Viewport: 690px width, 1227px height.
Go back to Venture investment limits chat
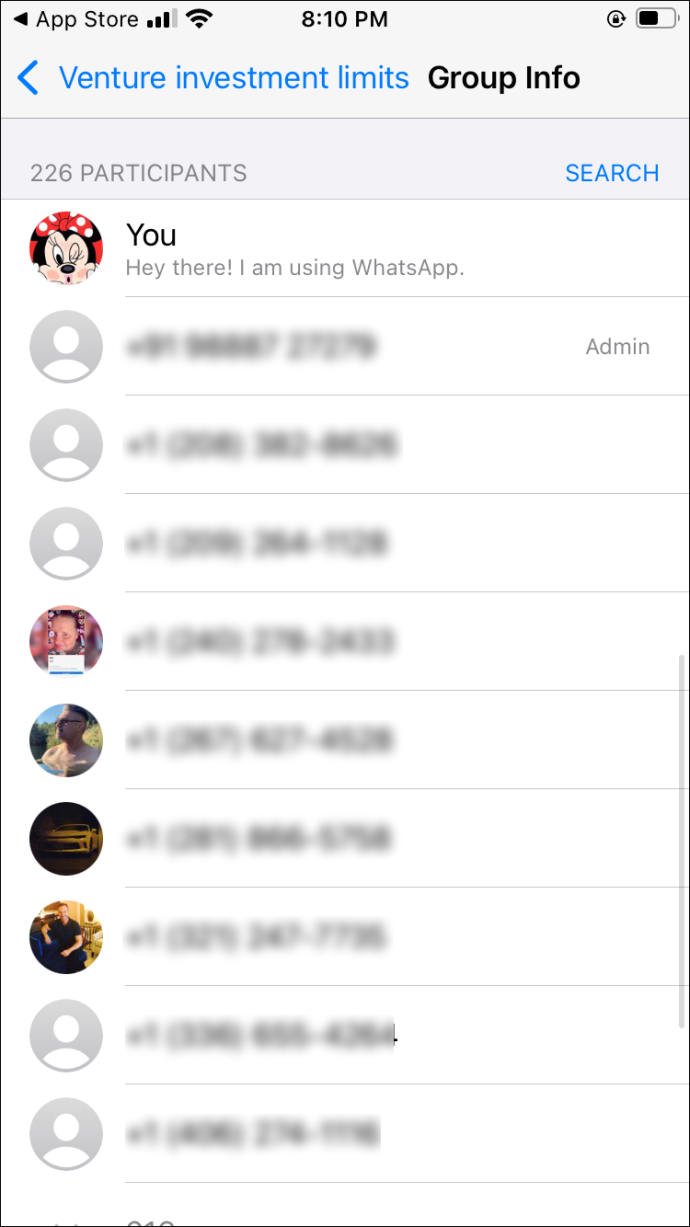point(214,78)
